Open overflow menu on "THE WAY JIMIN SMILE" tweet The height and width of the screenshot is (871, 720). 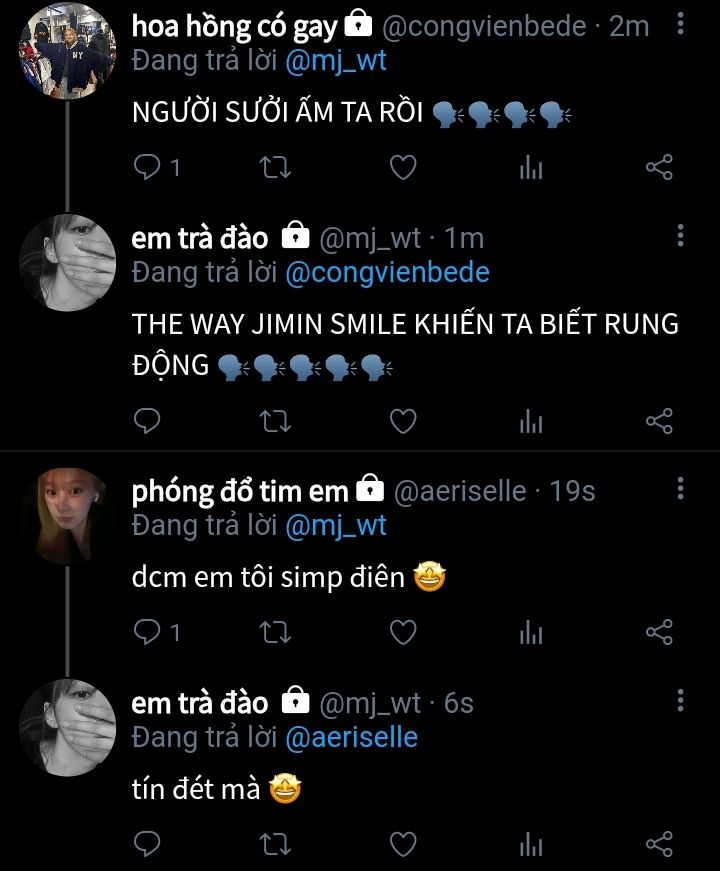(680, 236)
